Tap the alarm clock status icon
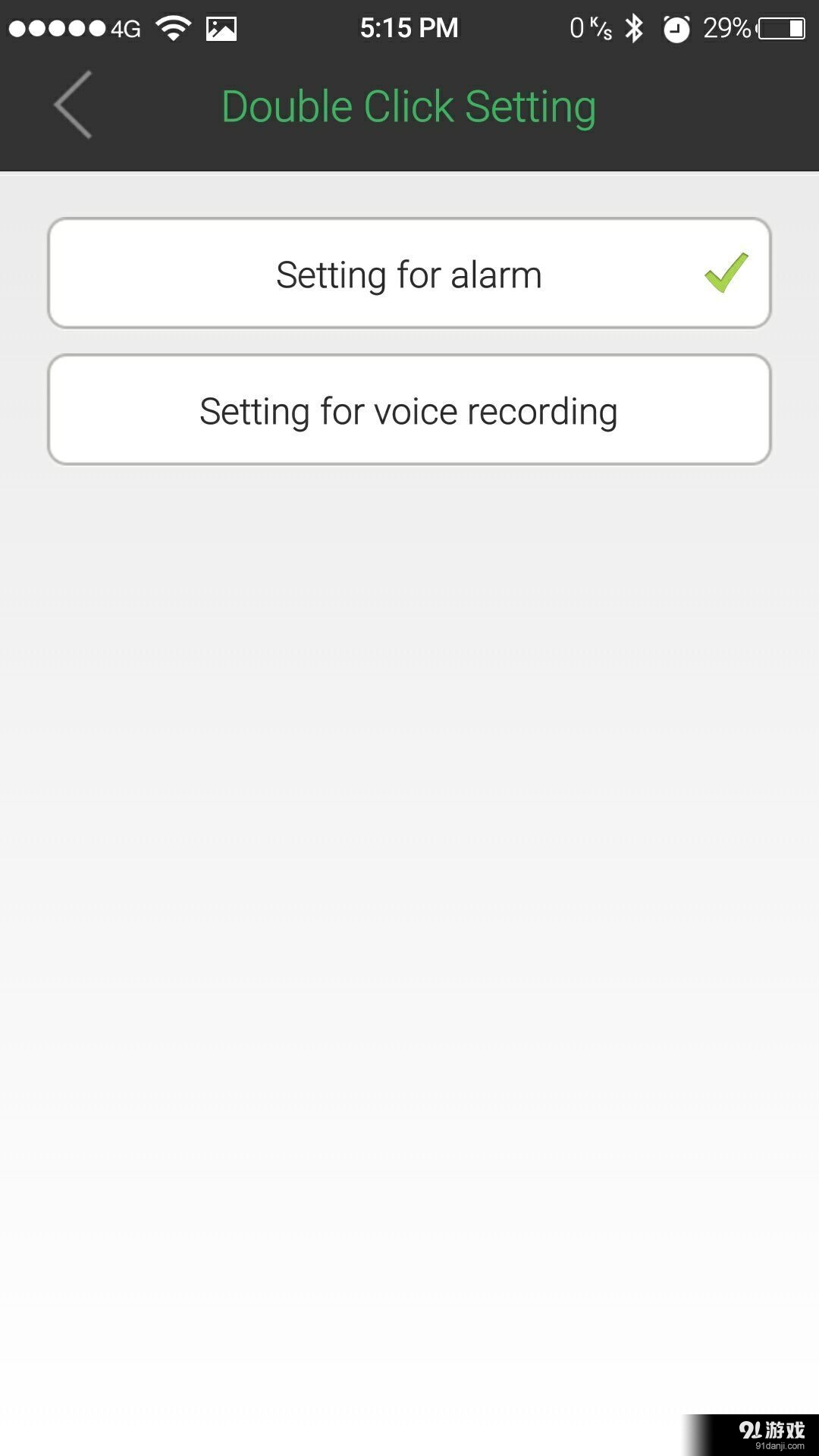 click(675, 27)
